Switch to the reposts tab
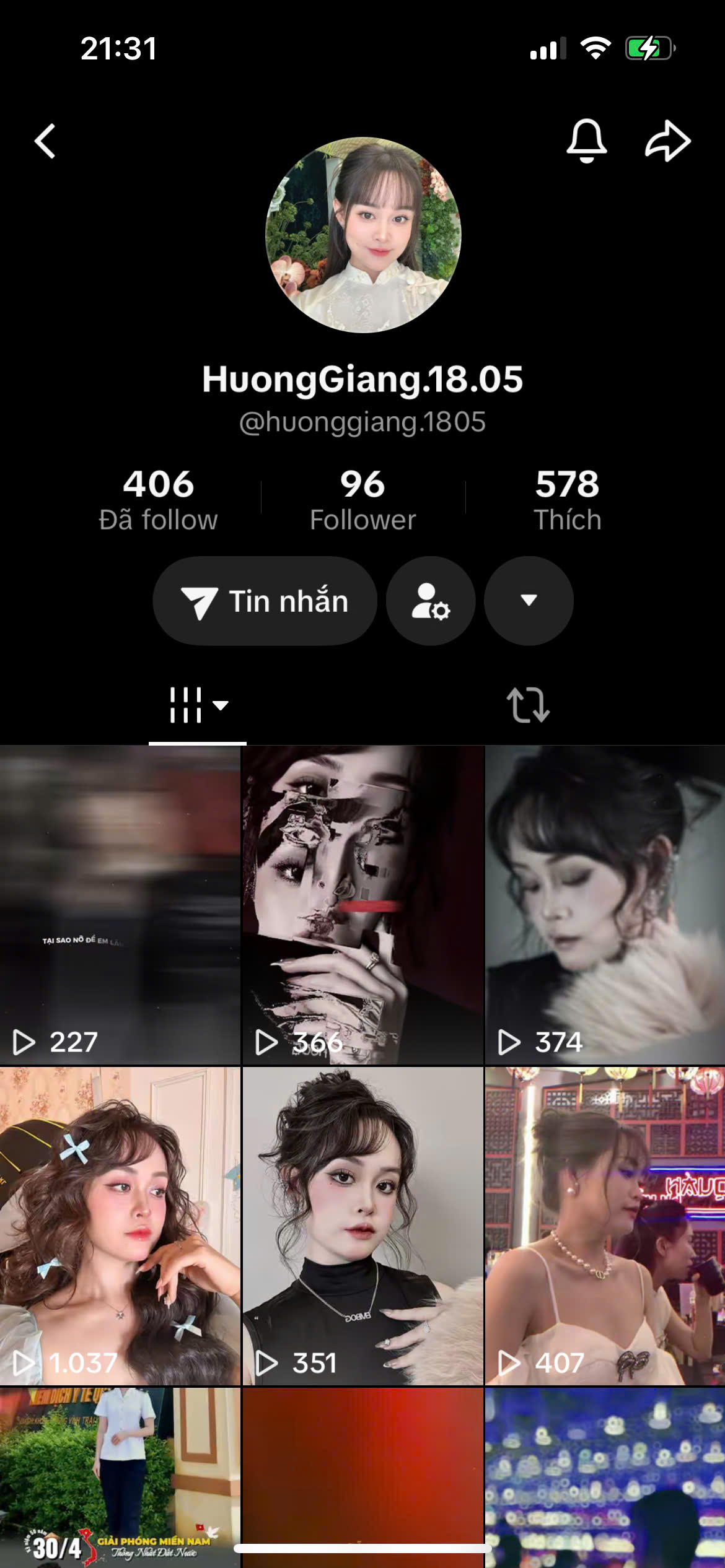The image size is (725, 1568). pos(528,705)
